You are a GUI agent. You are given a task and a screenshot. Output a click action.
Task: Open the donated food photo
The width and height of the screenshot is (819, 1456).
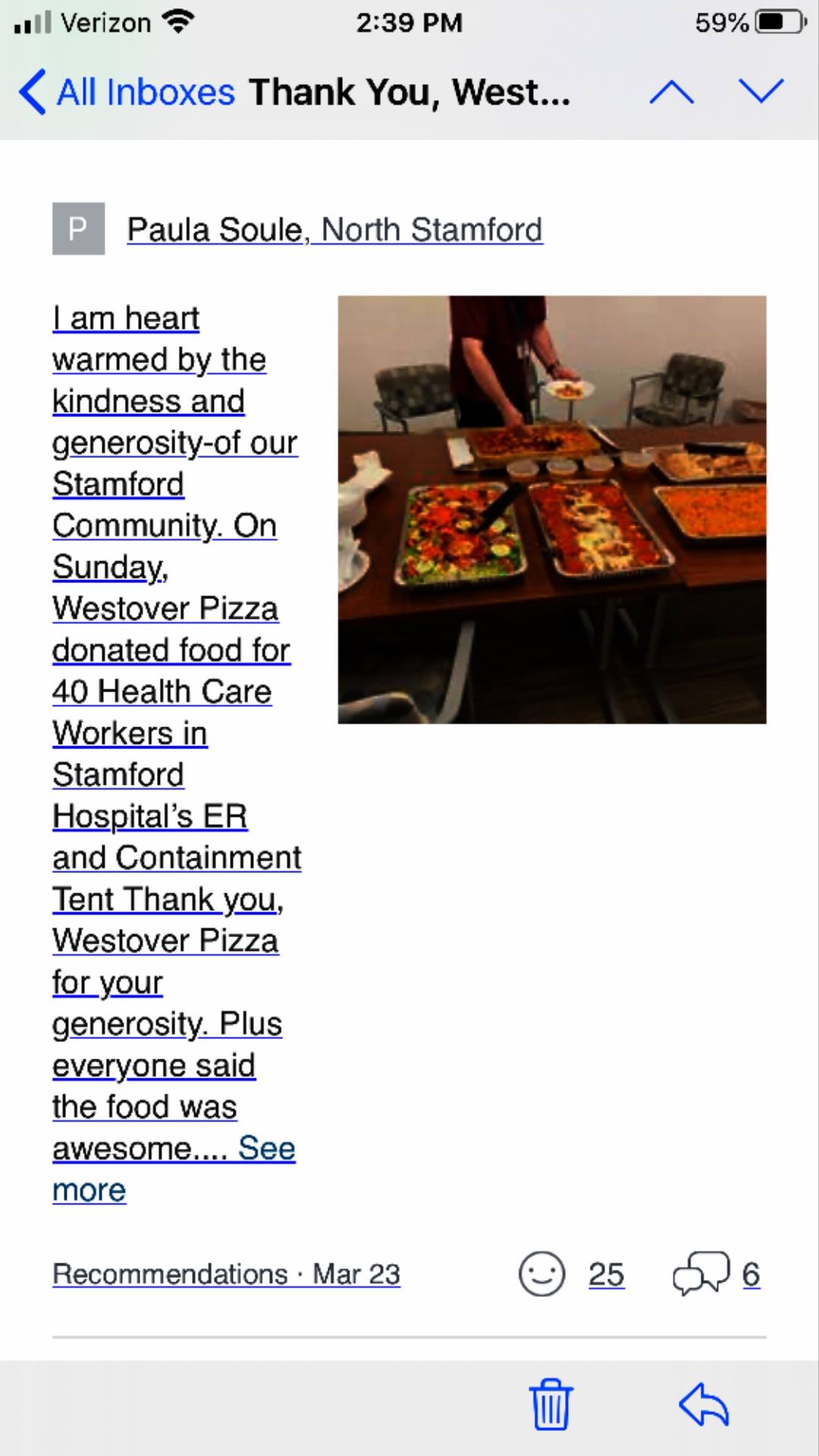pyautogui.click(x=551, y=509)
